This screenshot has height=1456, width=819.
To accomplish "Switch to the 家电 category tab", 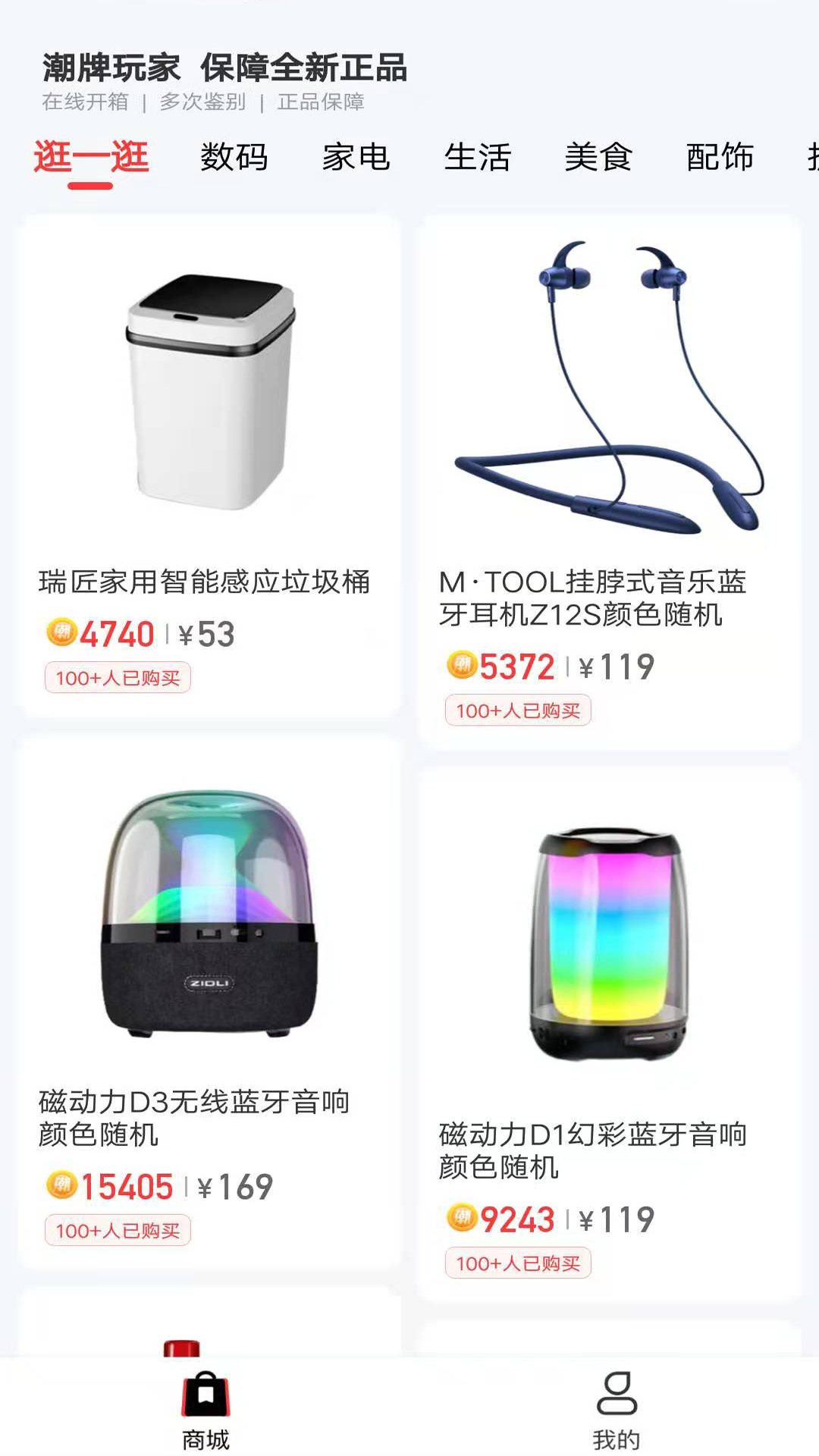I will [x=356, y=158].
